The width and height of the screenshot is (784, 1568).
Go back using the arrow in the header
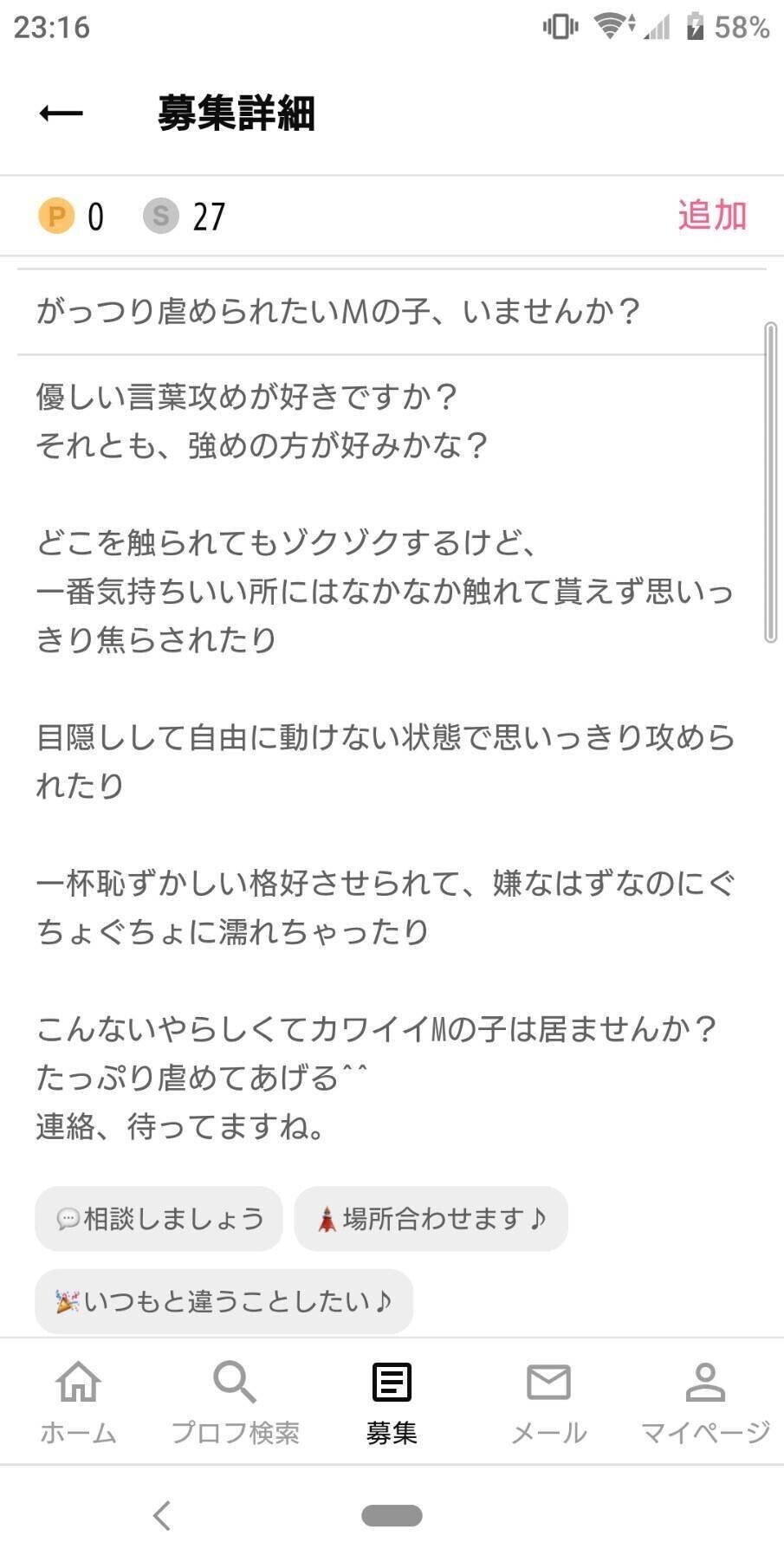point(61,113)
